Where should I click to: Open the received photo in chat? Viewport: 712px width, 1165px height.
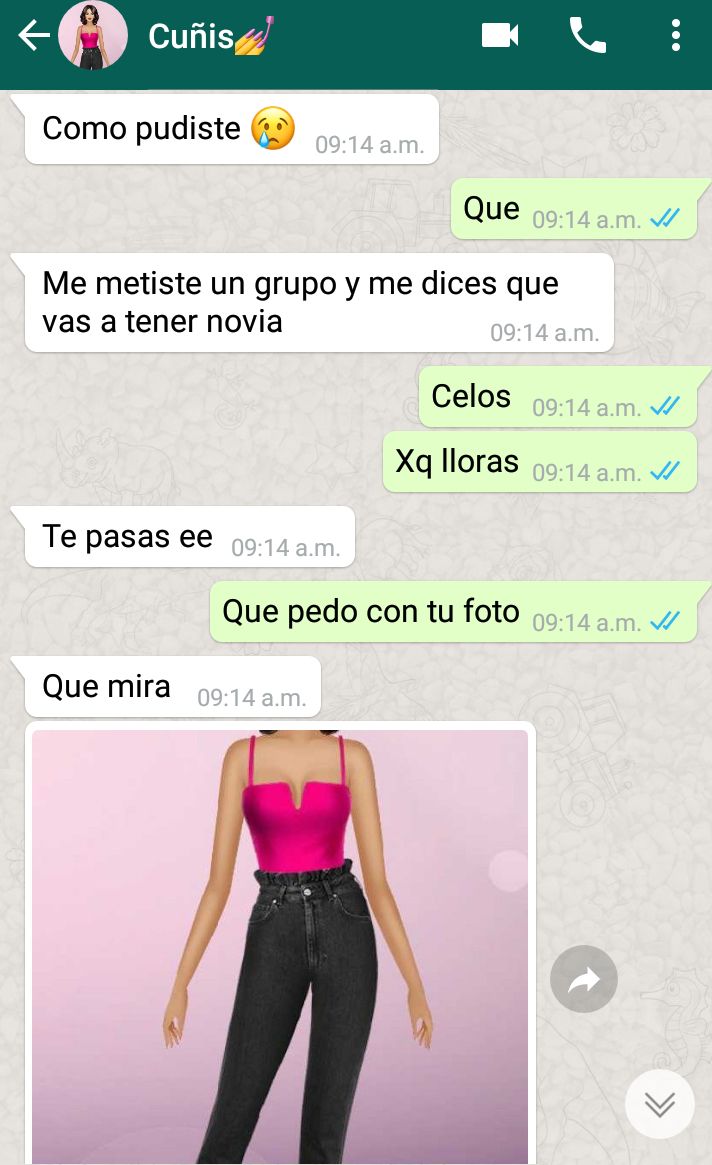tap(280, 945)
